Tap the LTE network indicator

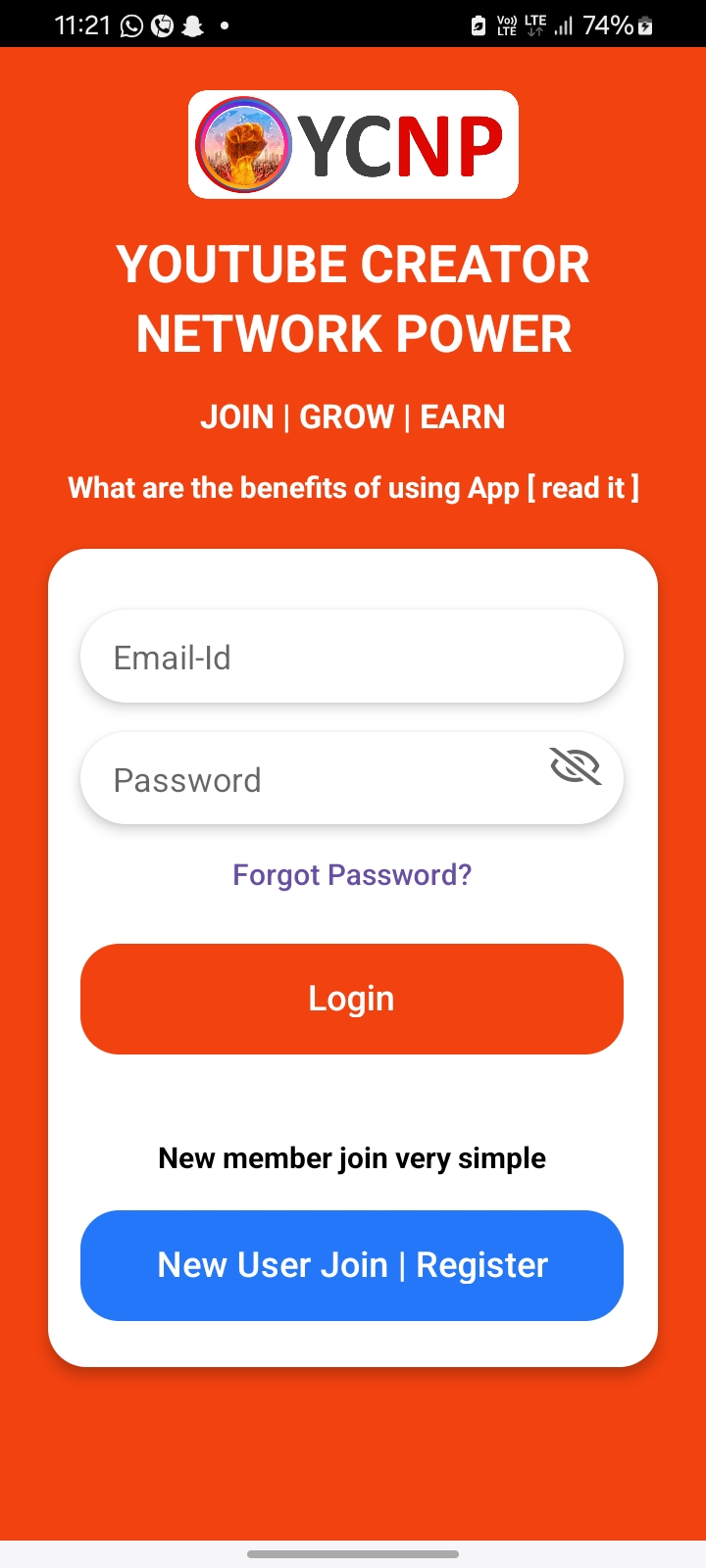[x=534, y=24]
